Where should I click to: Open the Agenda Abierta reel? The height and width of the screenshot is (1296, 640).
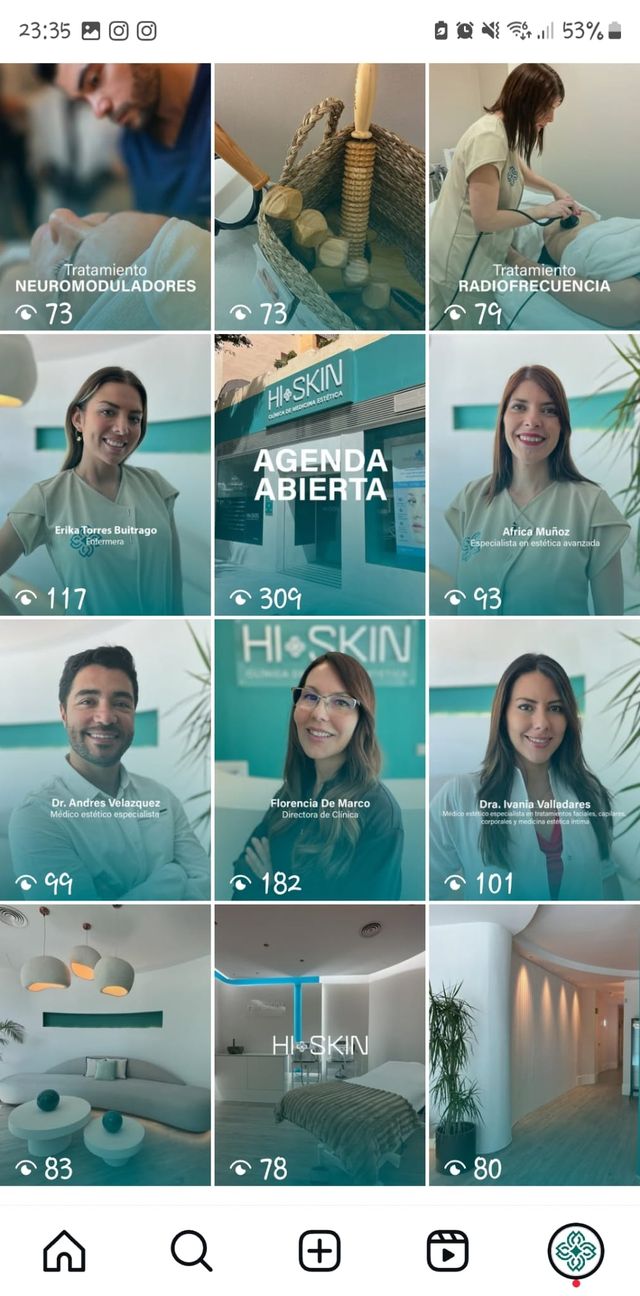[320, 474]
